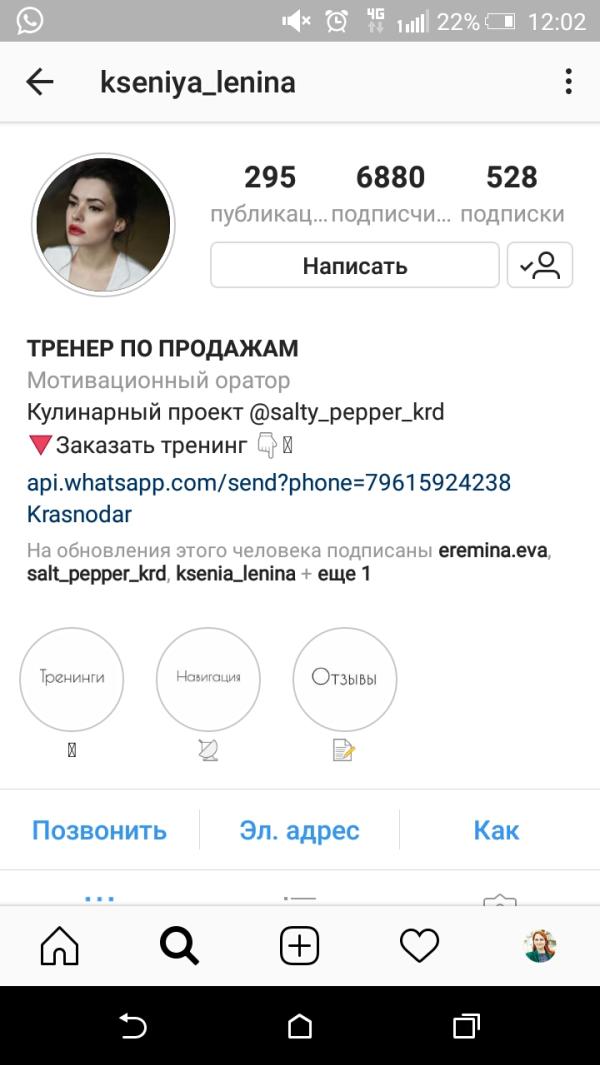Viewport: 600px width, 1065px height.
Task: Create a new post with the plus icon
Action: click(299, 945)
